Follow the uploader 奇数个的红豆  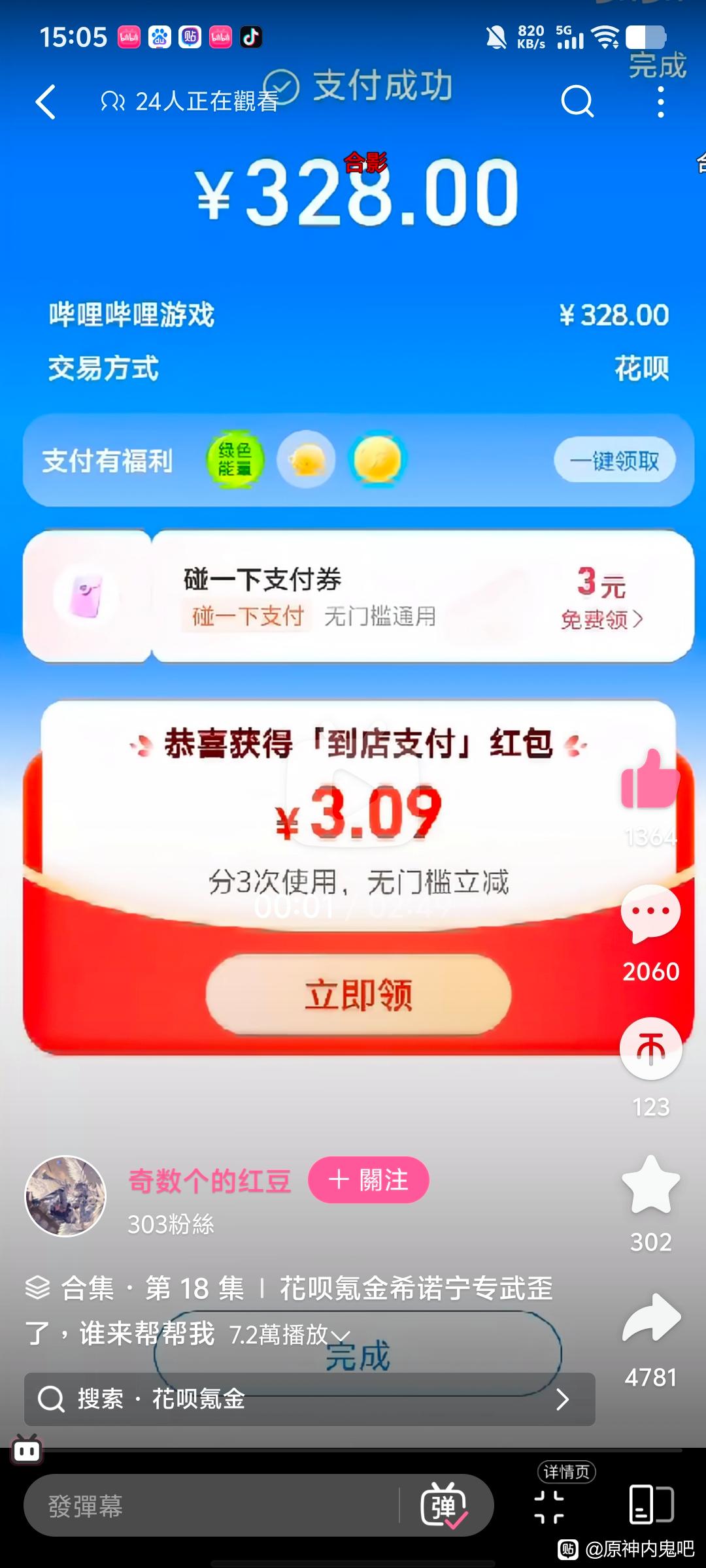(x=368, y=1180)
